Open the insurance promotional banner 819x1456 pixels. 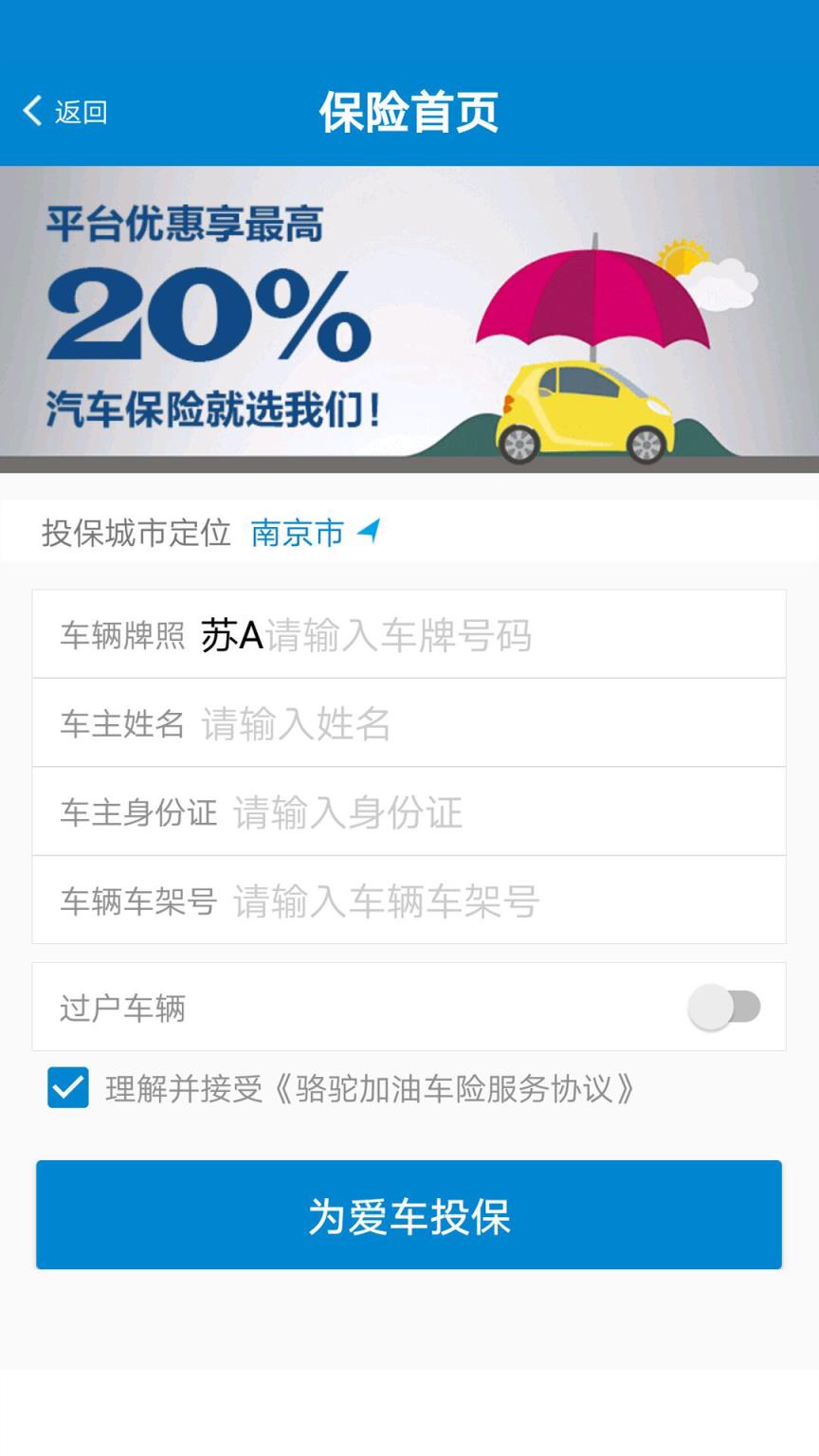tap(409, 318)
